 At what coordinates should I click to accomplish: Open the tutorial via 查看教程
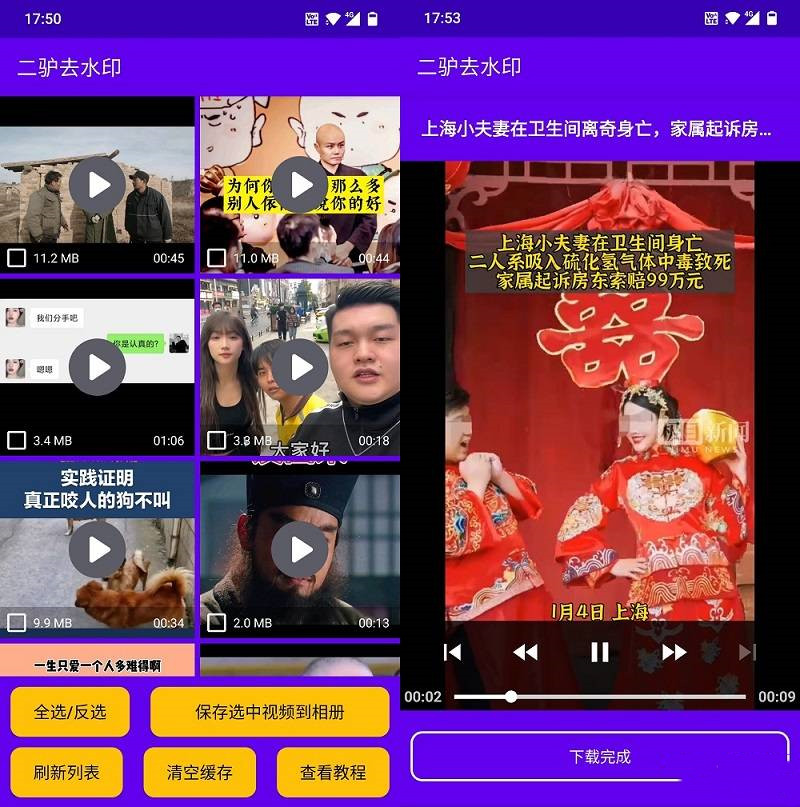(x=333, y=772)
